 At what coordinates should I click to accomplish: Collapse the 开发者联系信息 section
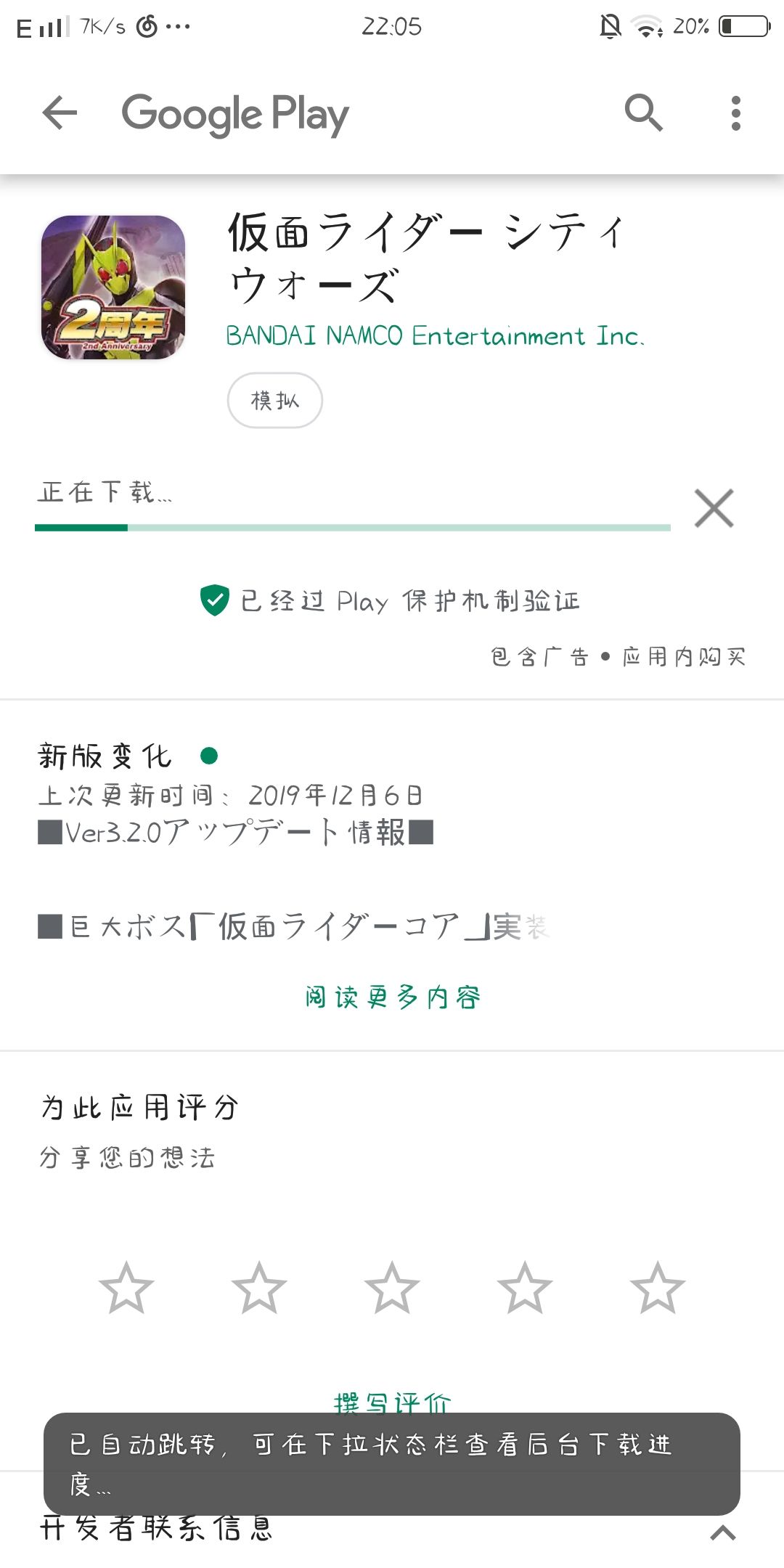723,1533
